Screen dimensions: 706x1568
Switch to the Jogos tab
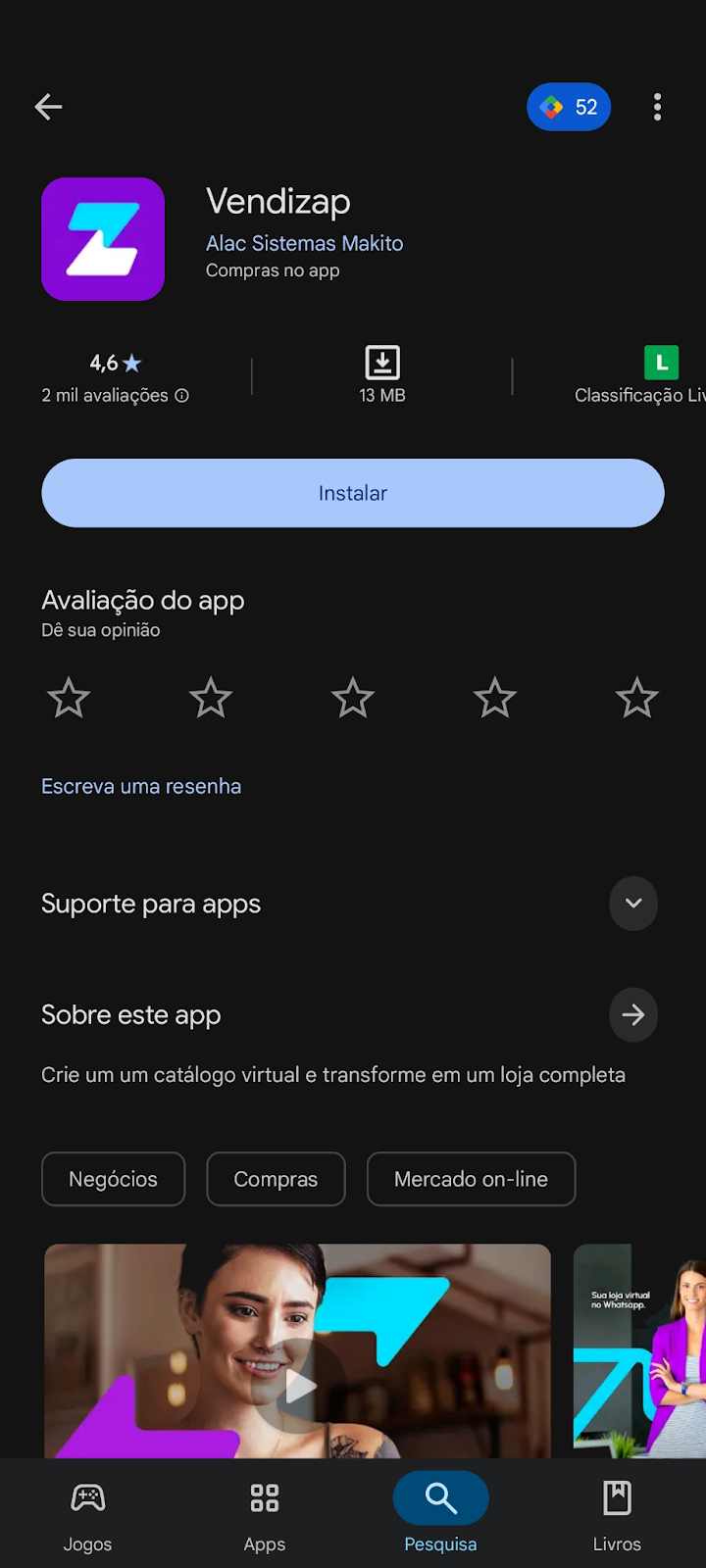pyautogui.click(x=87, y=1515)
